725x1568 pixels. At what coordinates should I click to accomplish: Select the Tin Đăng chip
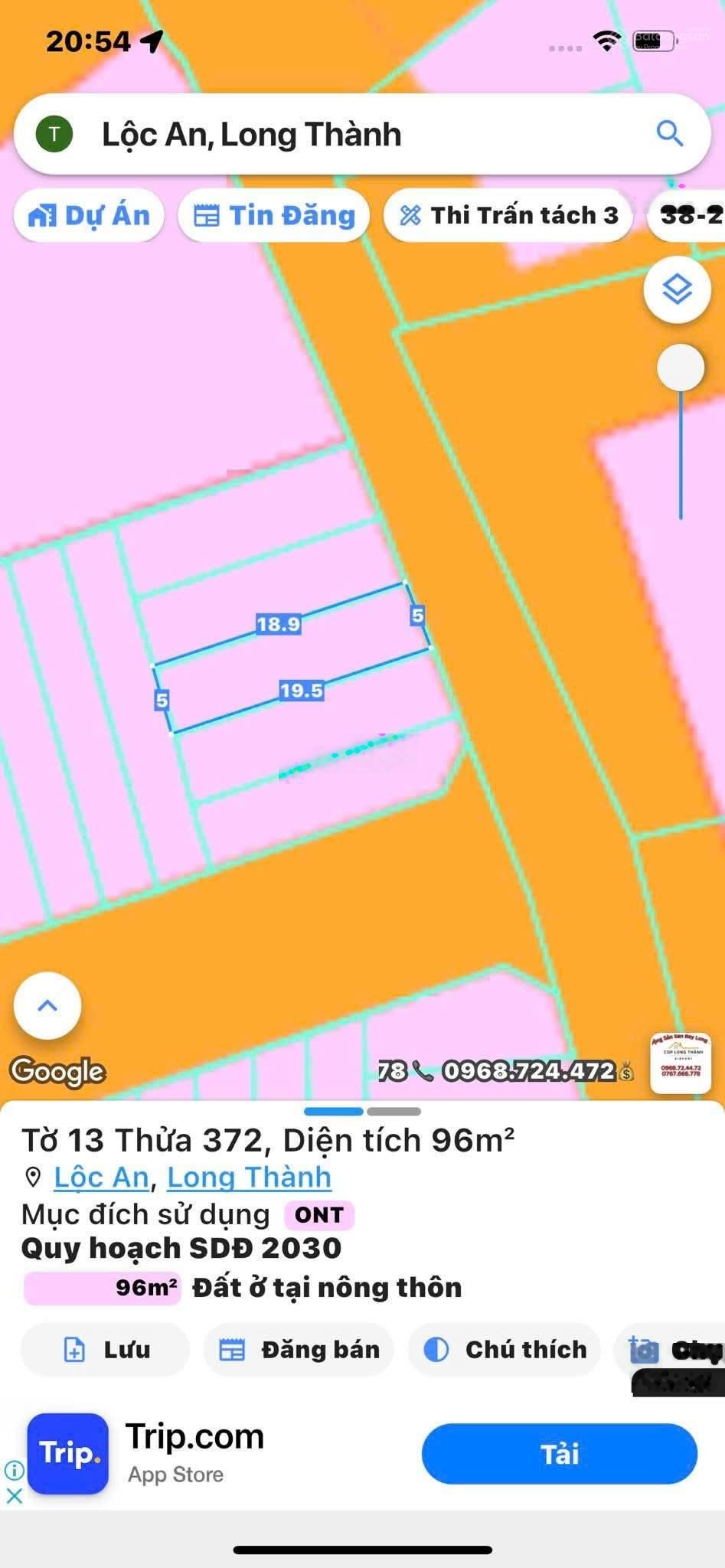click(x=274, y=216)
